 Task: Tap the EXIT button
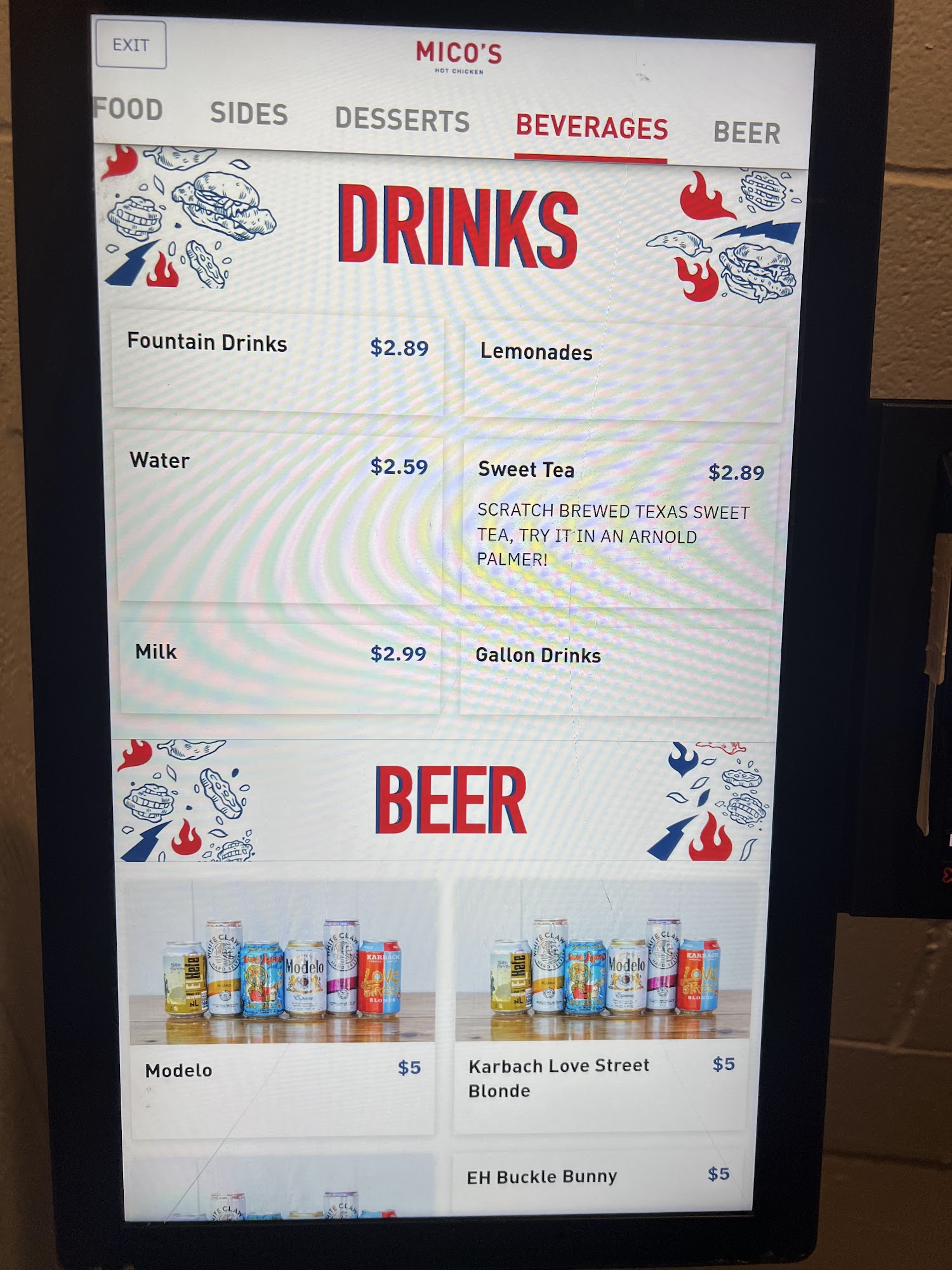click(131, 44)
